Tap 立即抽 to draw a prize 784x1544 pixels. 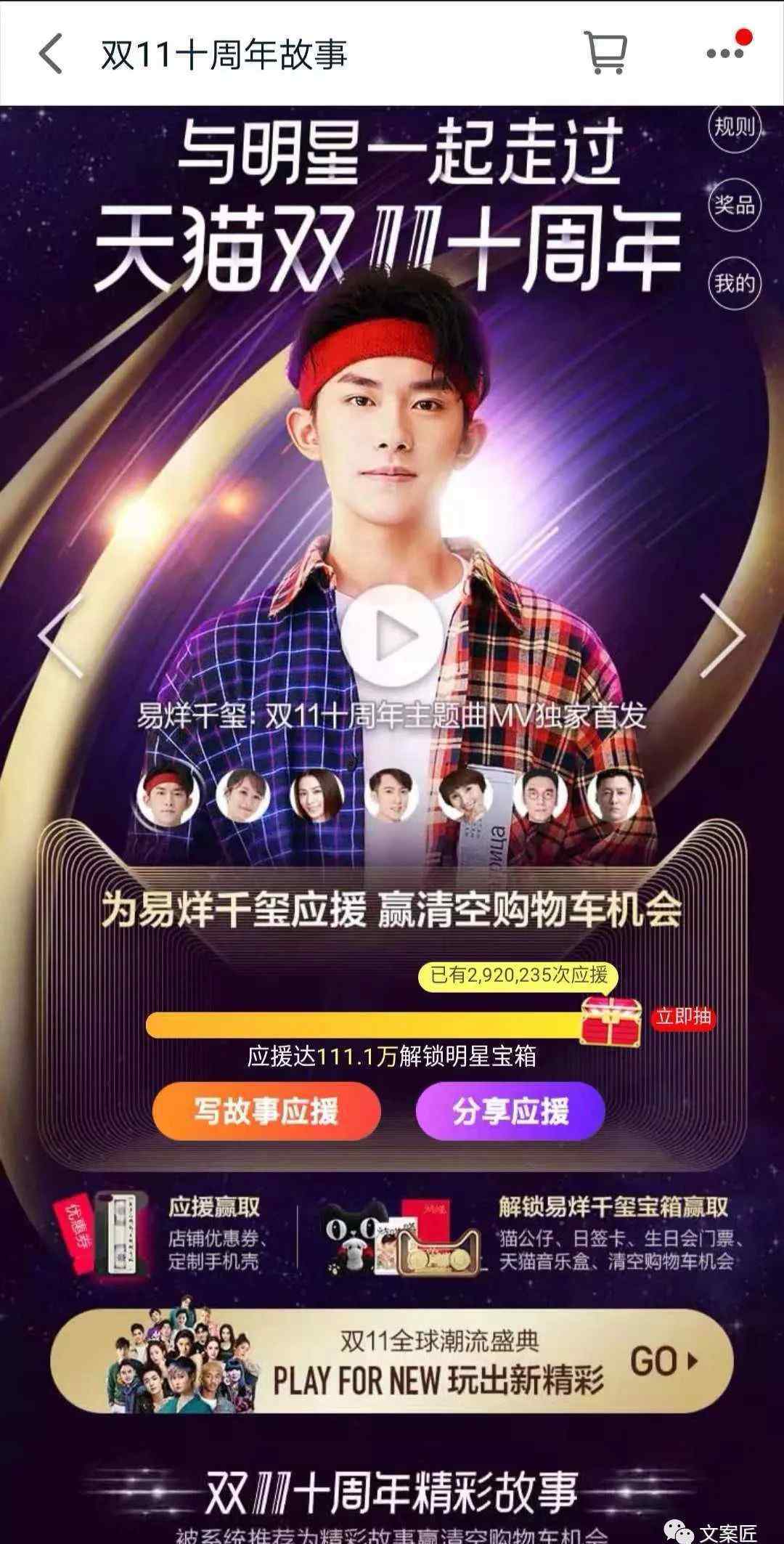[683, 1017]
